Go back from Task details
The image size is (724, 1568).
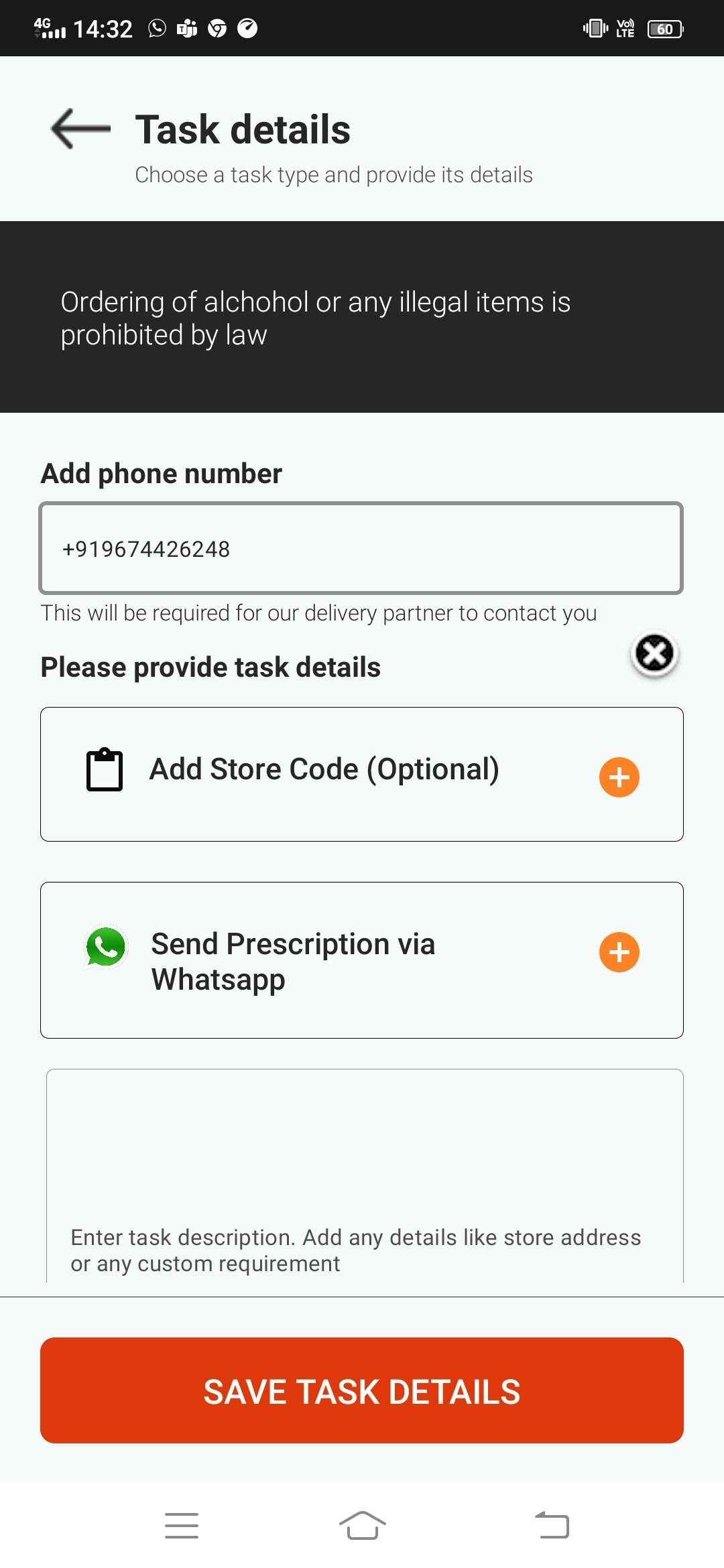[x=80, y=129]
